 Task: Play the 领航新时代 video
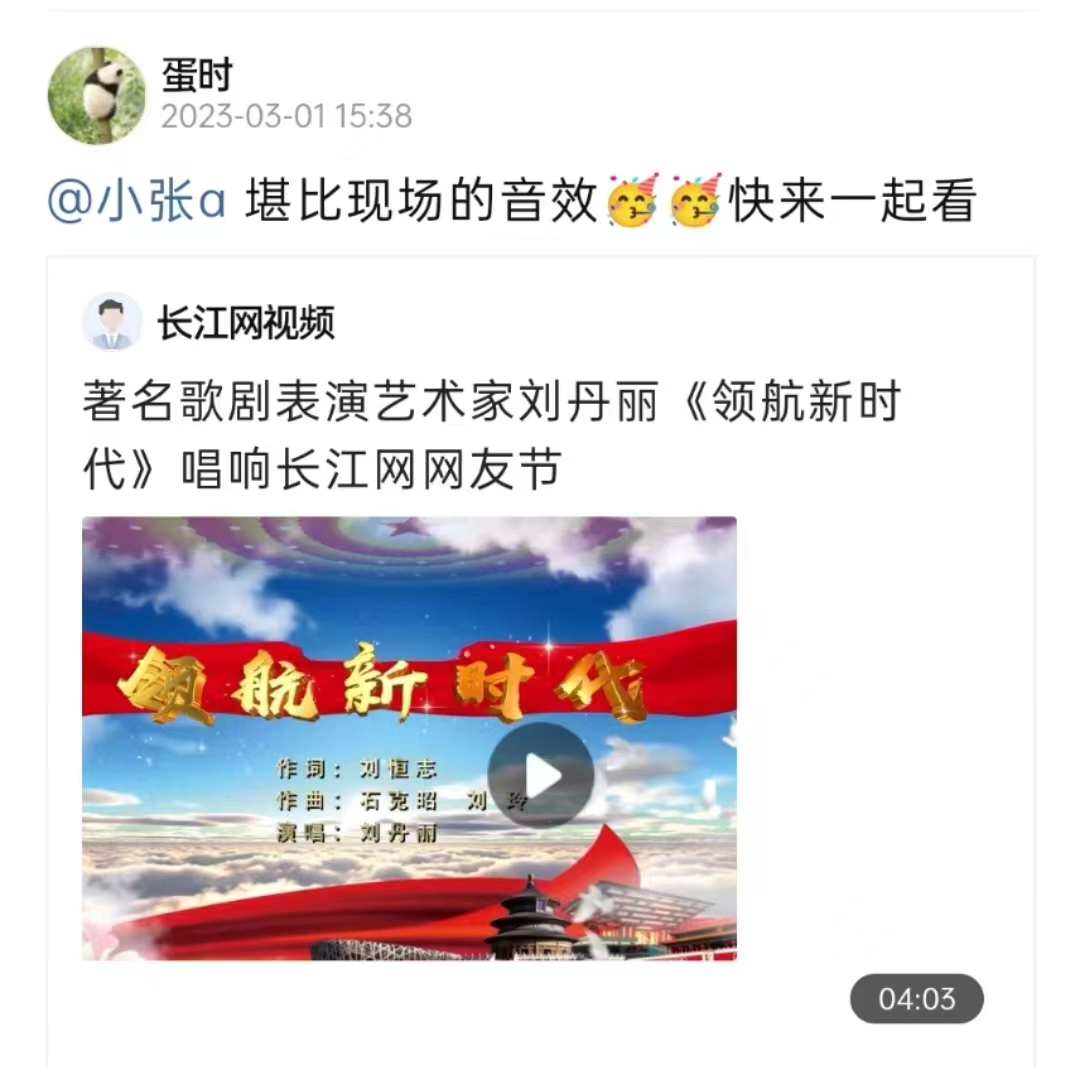point(540,775)
